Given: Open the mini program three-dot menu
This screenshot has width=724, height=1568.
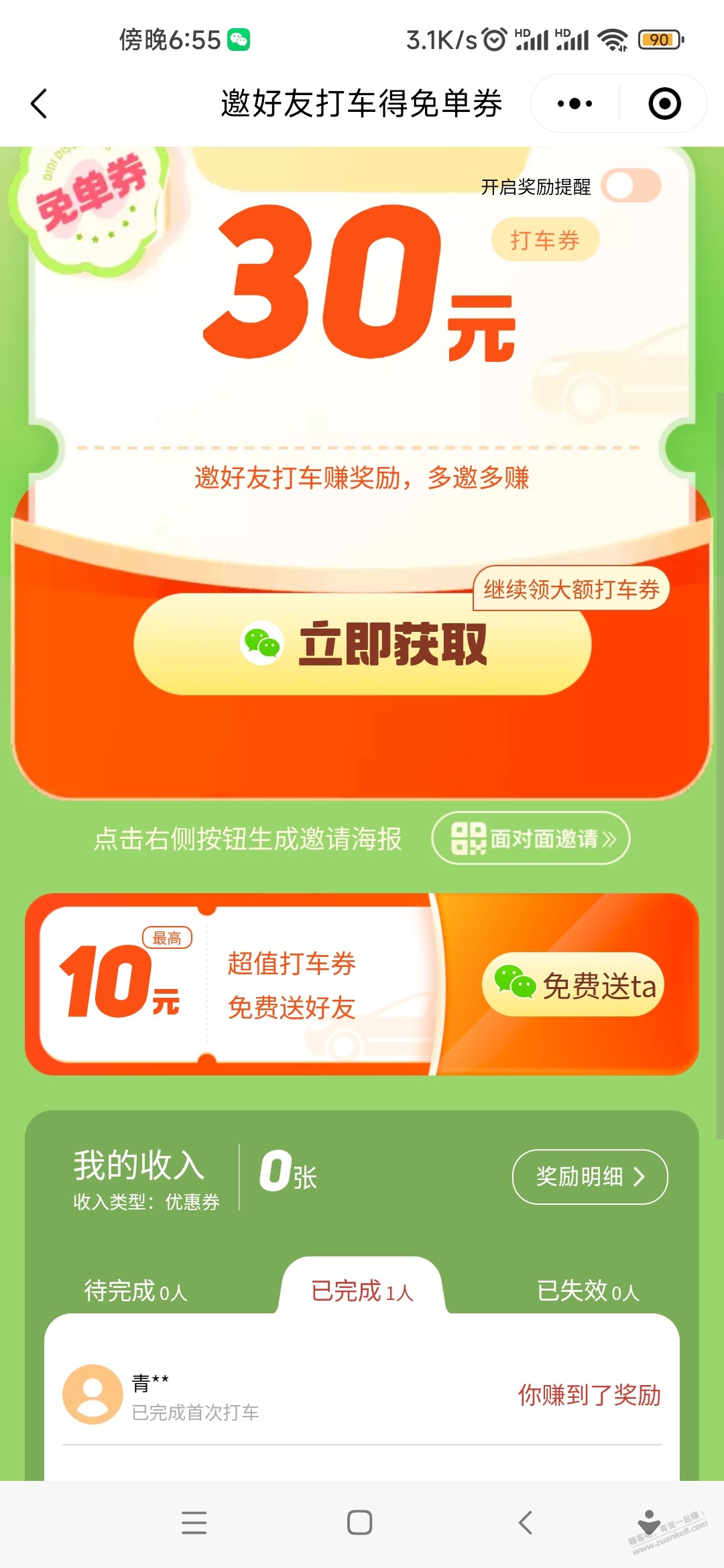Looking at the screenshot, I should (575, 104).
